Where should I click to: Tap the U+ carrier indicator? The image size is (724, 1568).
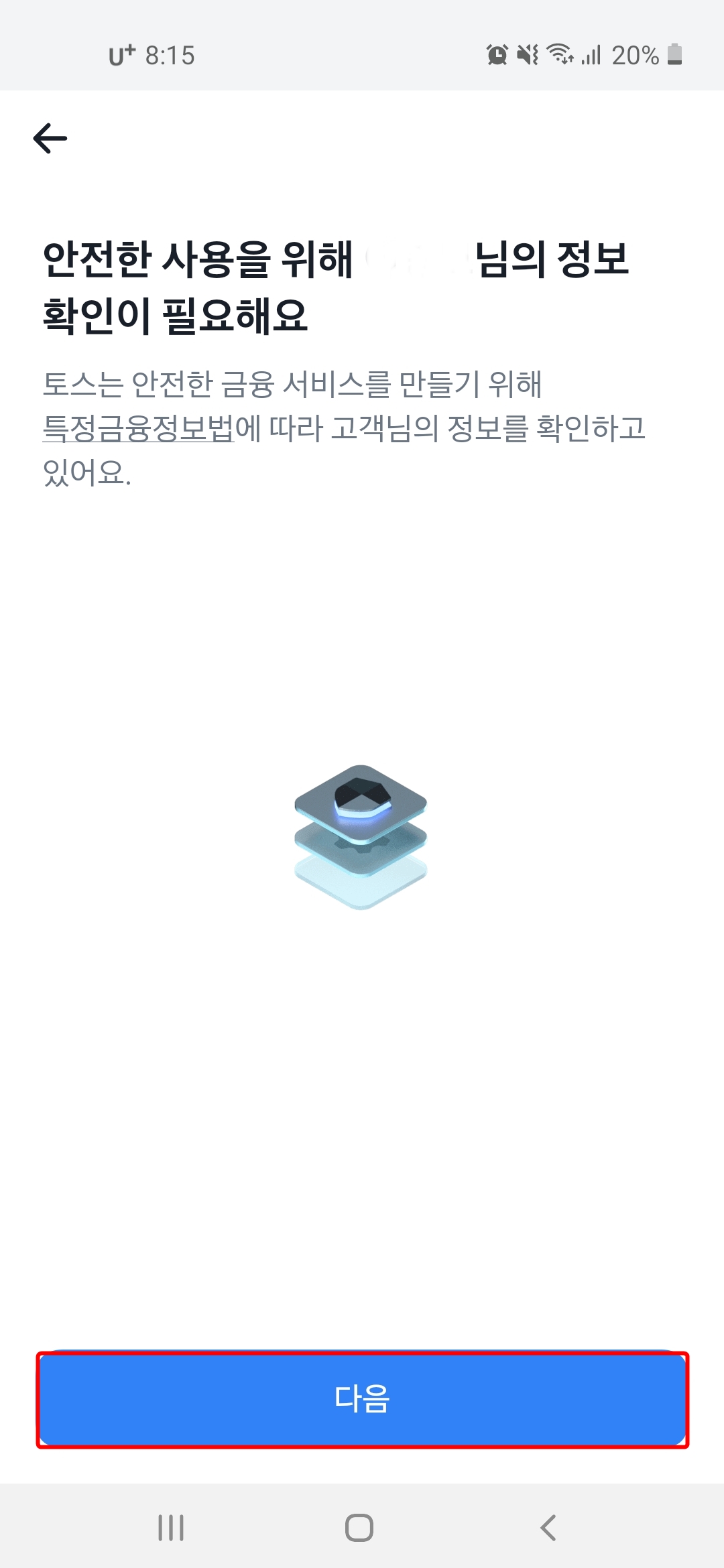[x=119, y=56]
